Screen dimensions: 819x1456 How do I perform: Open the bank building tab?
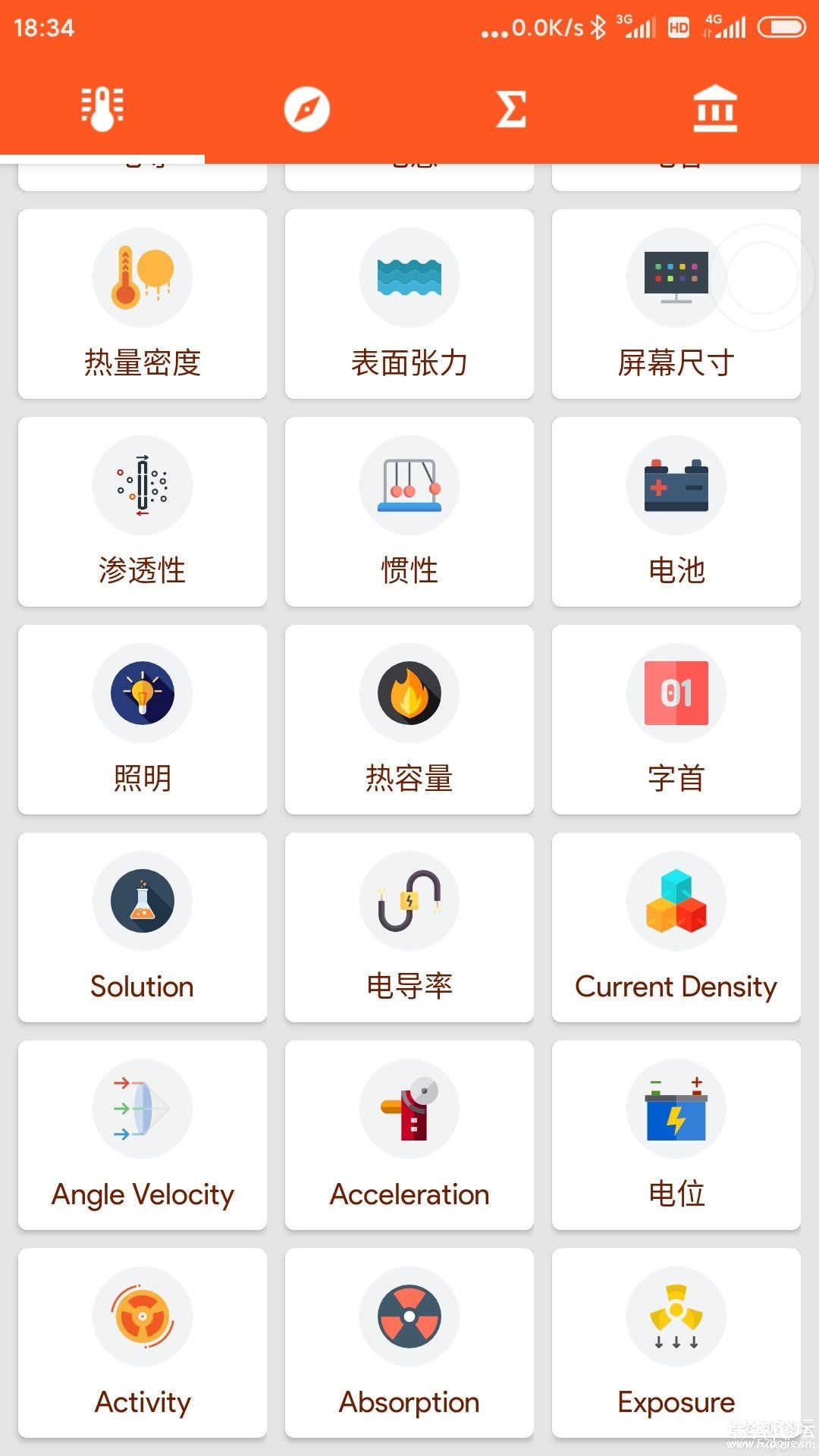tap(715, 109)
